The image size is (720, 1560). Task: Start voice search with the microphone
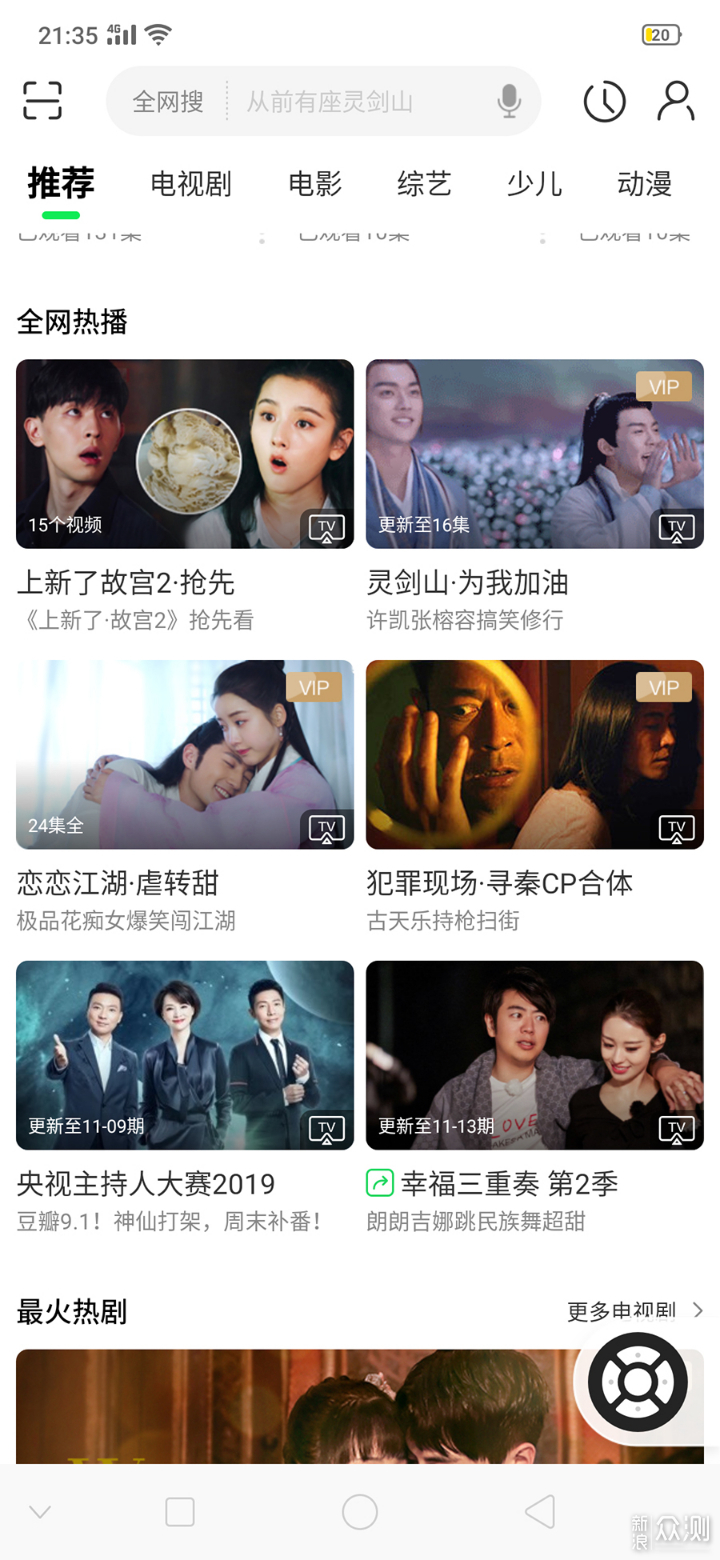pyautogui.click(x=509, y=101)
